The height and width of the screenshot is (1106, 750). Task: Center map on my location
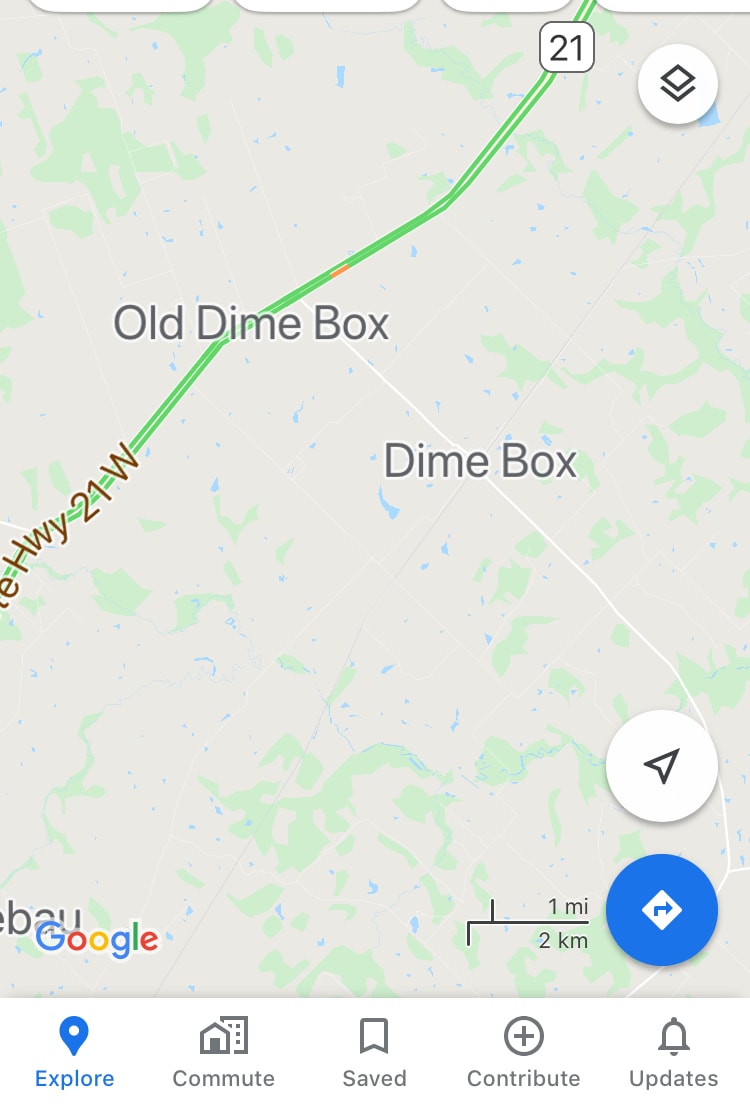[x=661, y=766]
